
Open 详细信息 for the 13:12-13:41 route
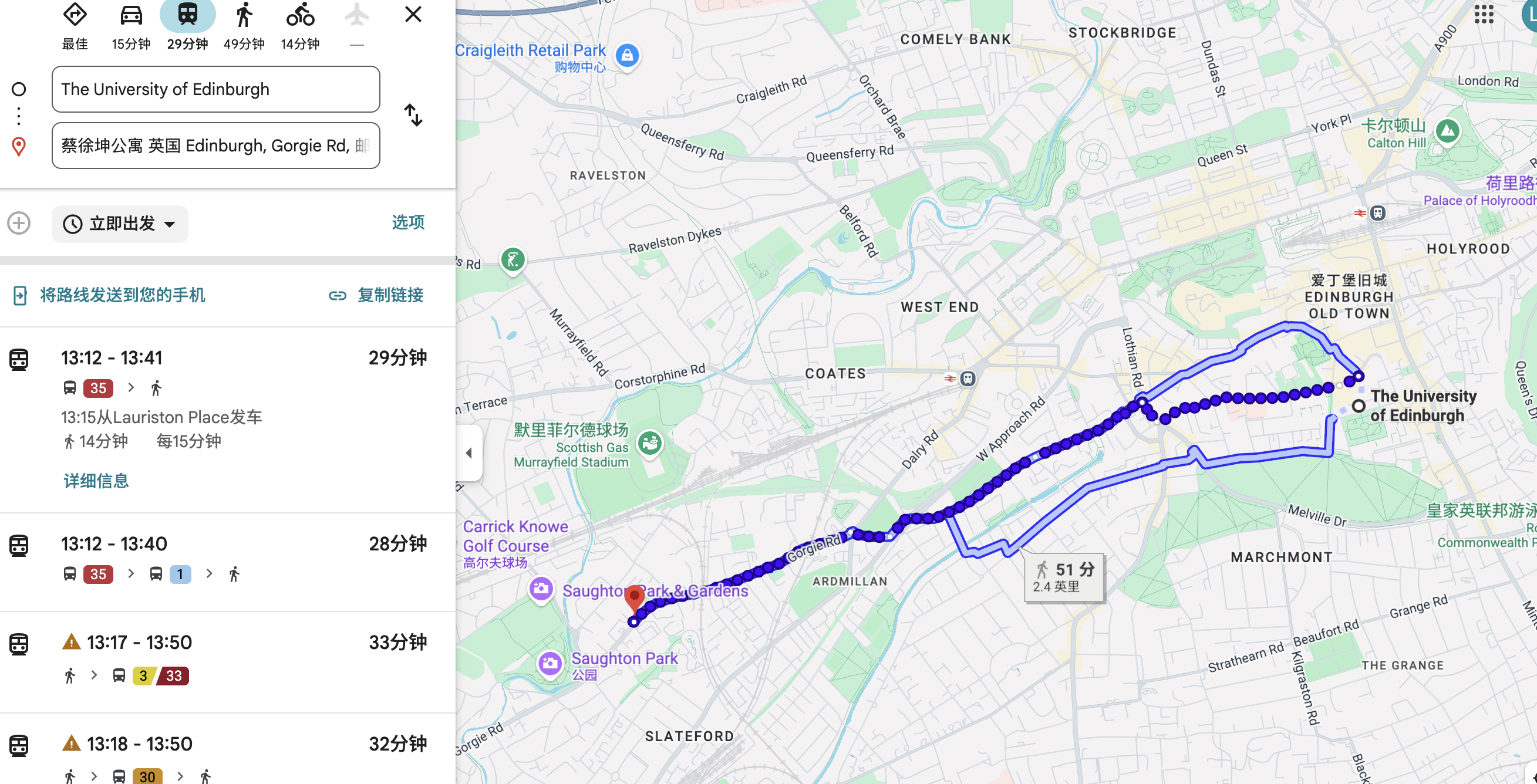[96, 481]
